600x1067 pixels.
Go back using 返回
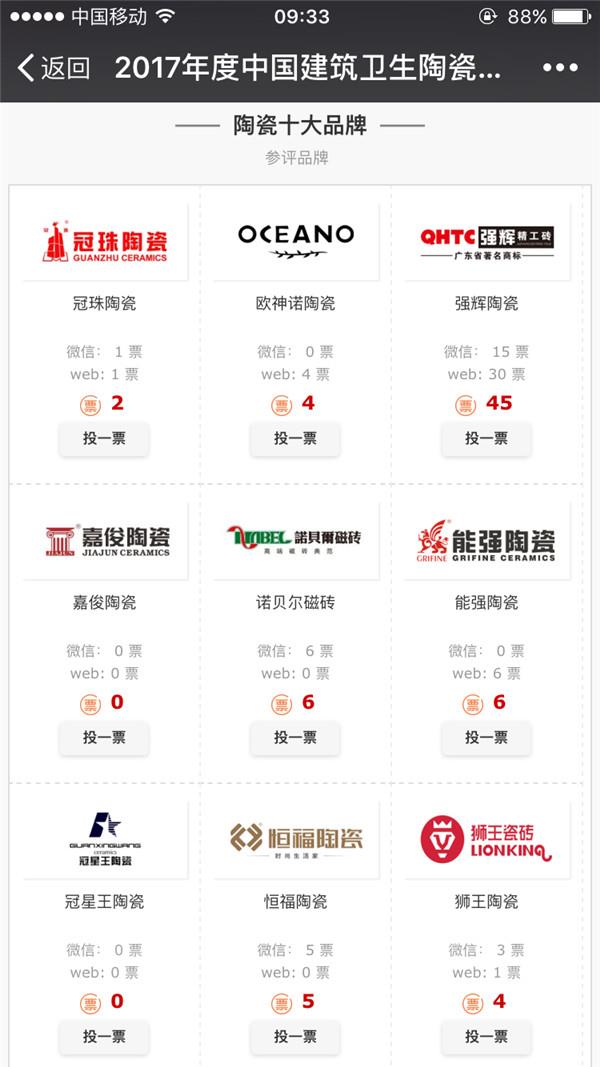54,68
